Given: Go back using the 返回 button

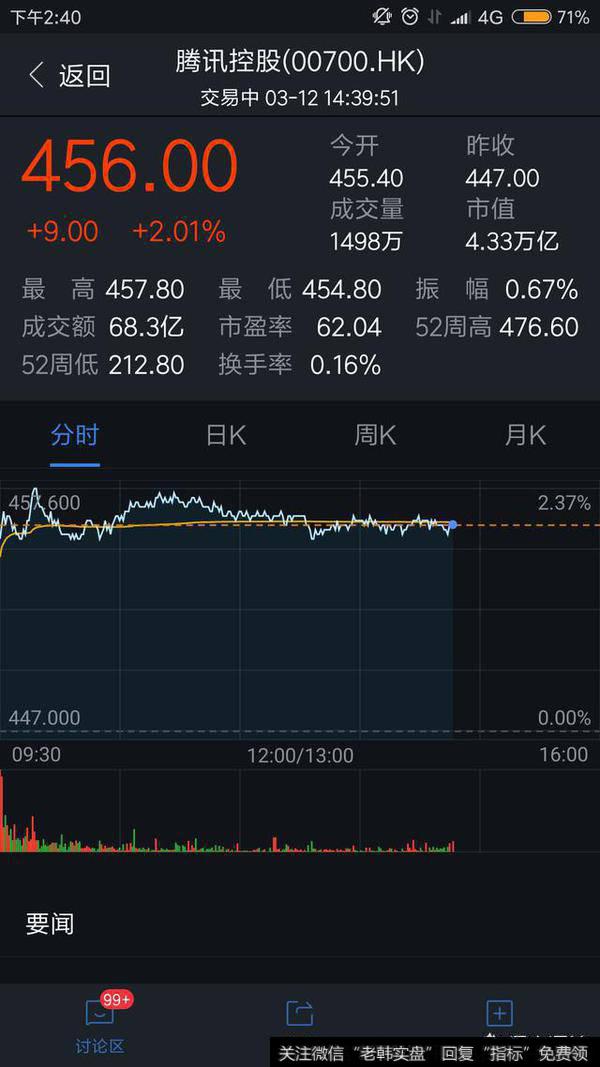Looking at the screenshot, I should (68, 76).
